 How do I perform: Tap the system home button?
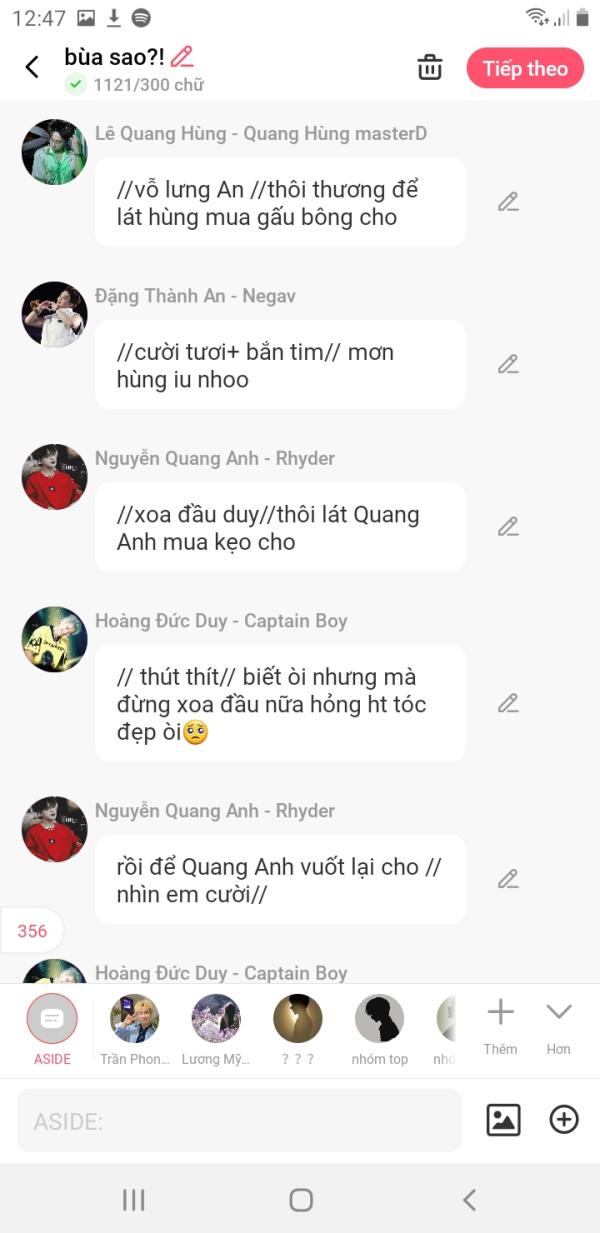click(x=300, y=1200)
